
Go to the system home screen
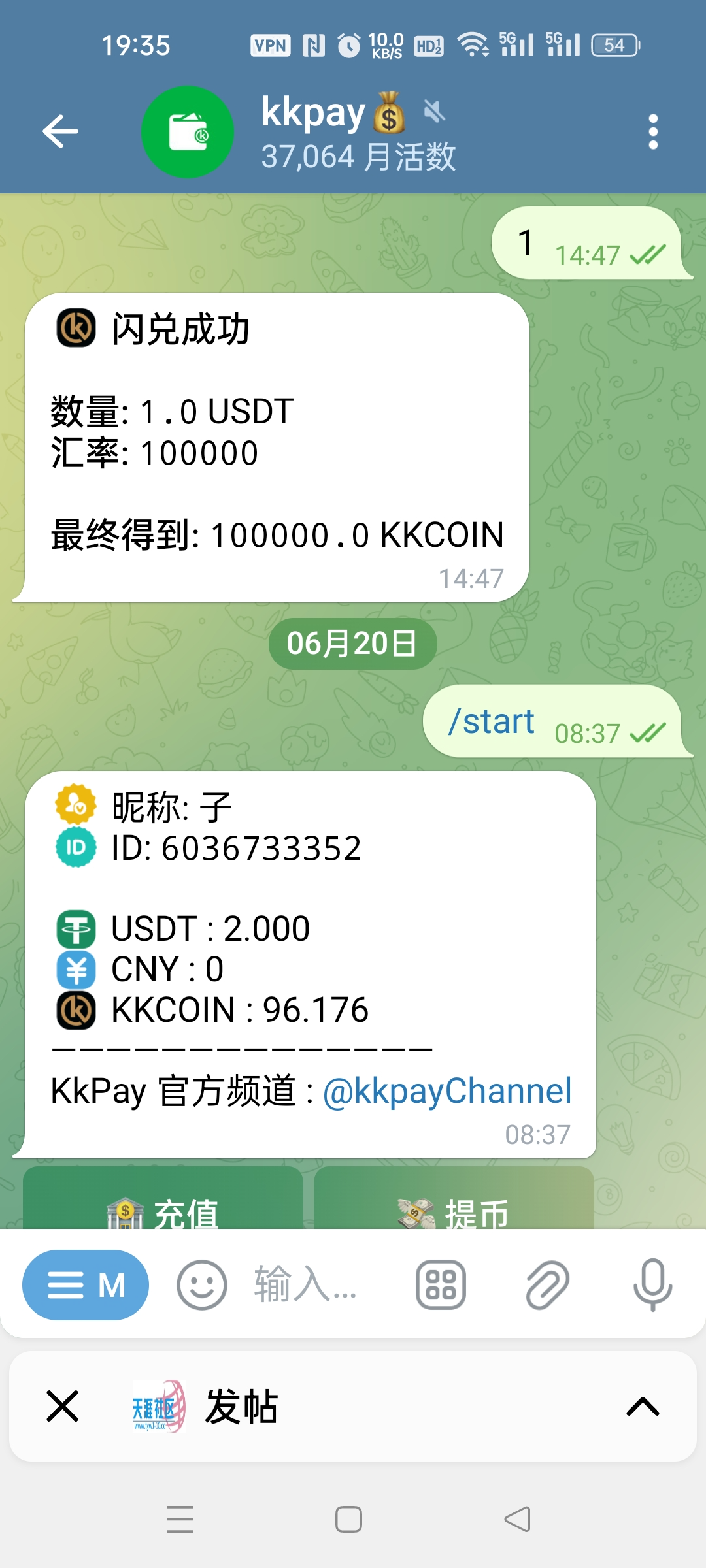click(x=348, y=1519)
